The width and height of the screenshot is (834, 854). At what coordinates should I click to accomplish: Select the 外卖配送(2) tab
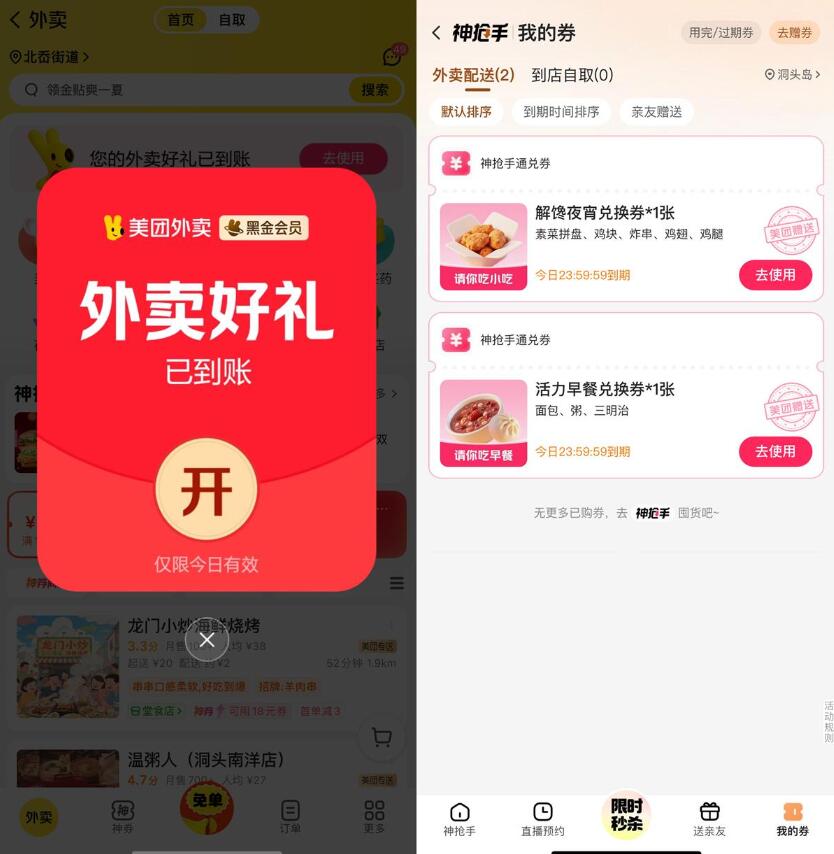[473, 75]
